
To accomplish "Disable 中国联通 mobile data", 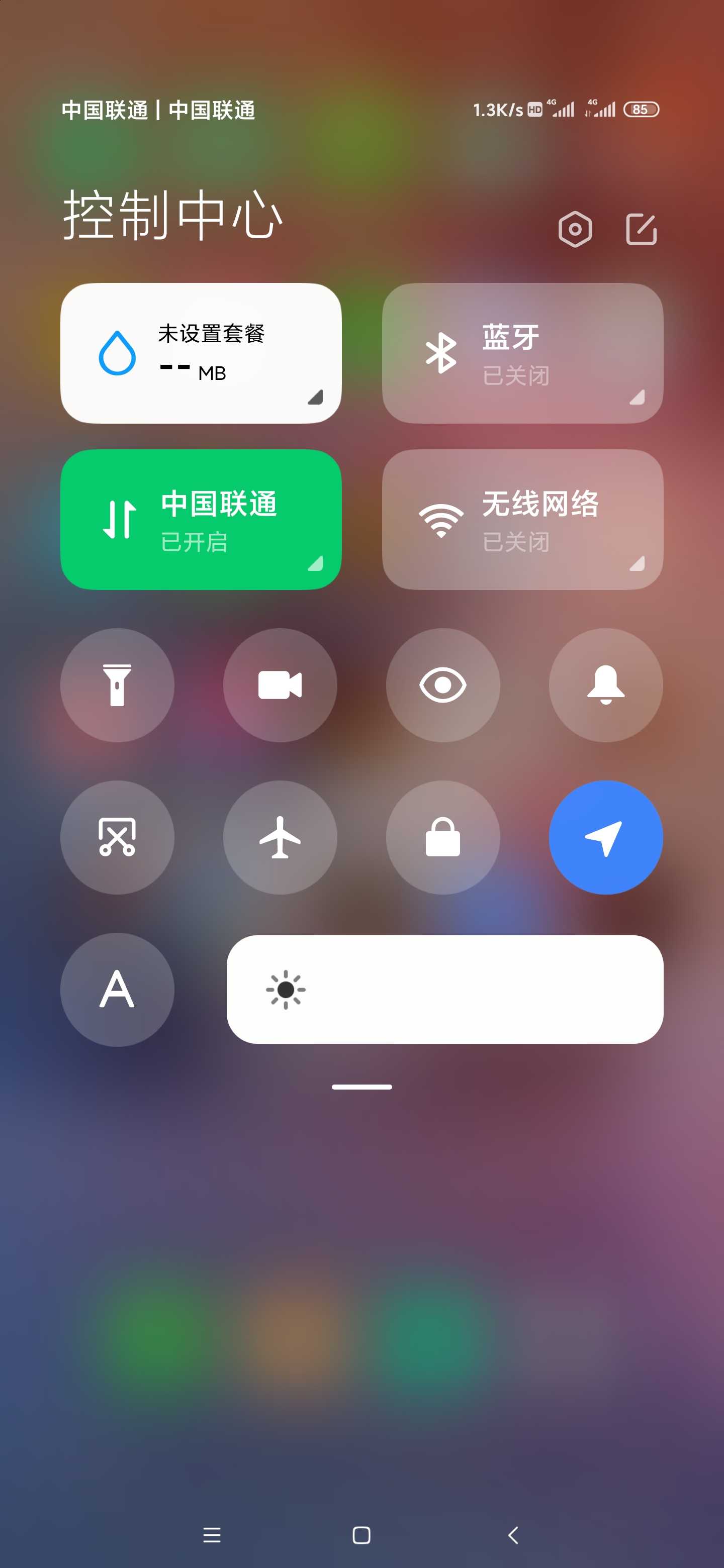I will click(x=201, y=519).
